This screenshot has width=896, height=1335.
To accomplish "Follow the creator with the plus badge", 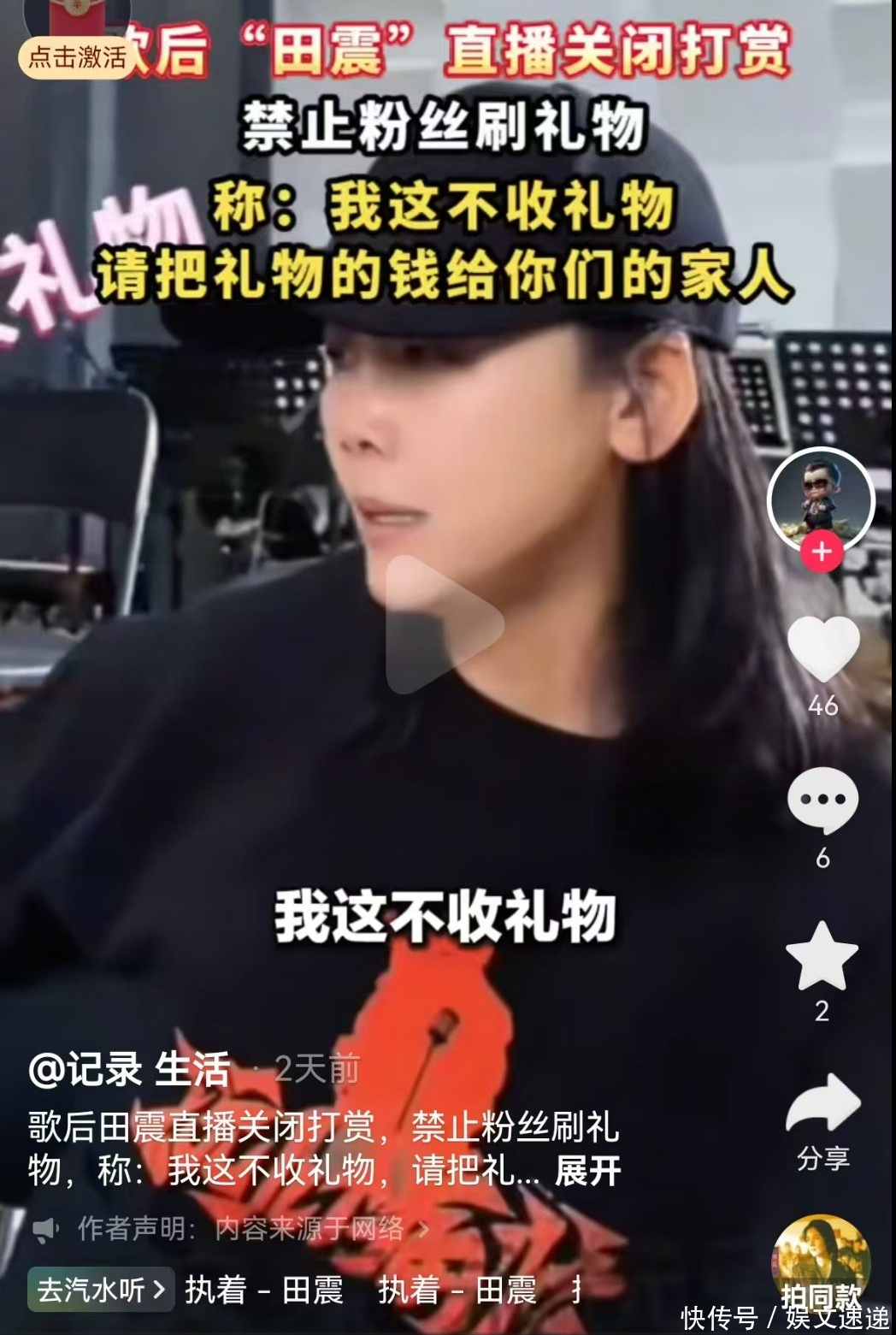I will click(x=822, y=552).
